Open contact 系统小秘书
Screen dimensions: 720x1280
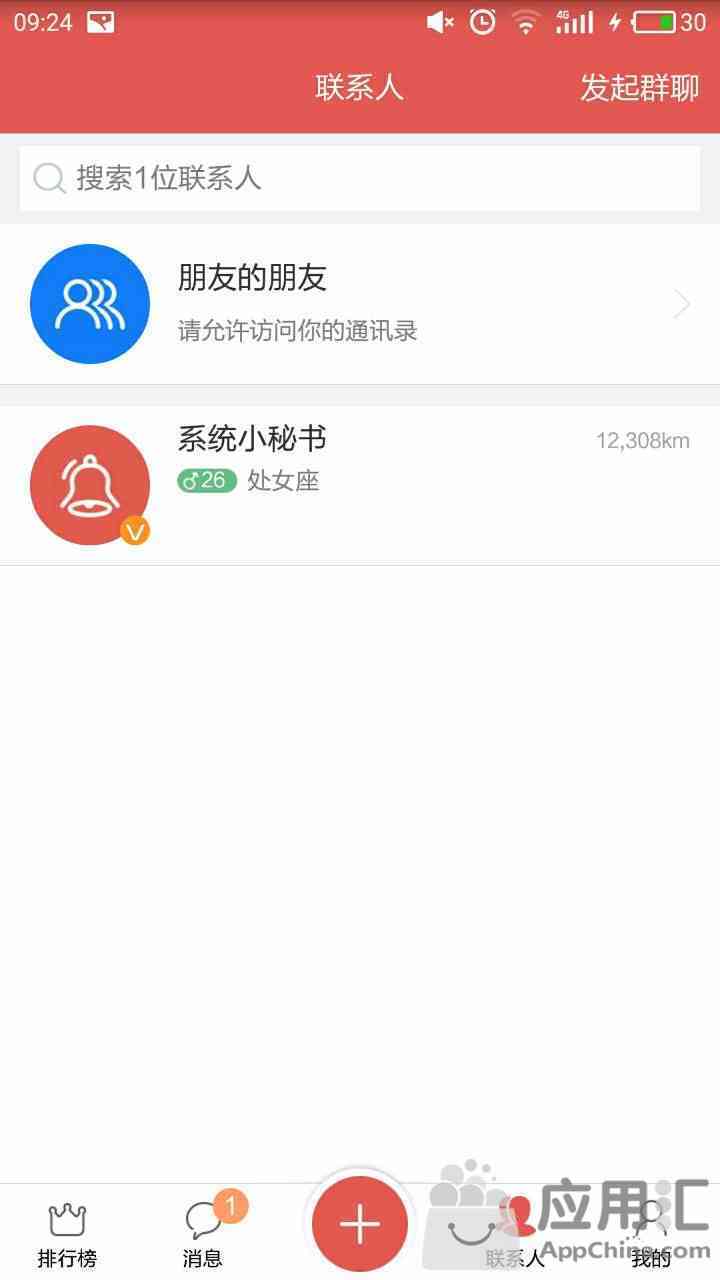coord(360,485)
